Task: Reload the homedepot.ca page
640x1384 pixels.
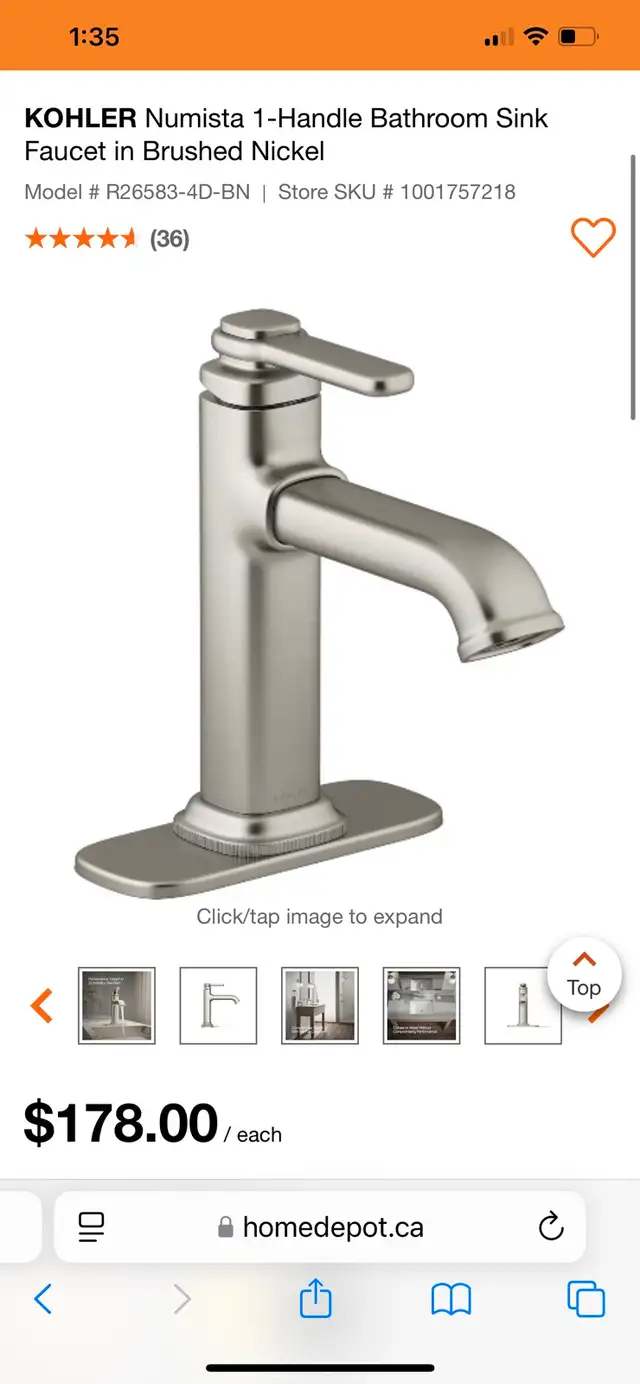Action: tap(551, 1226)
